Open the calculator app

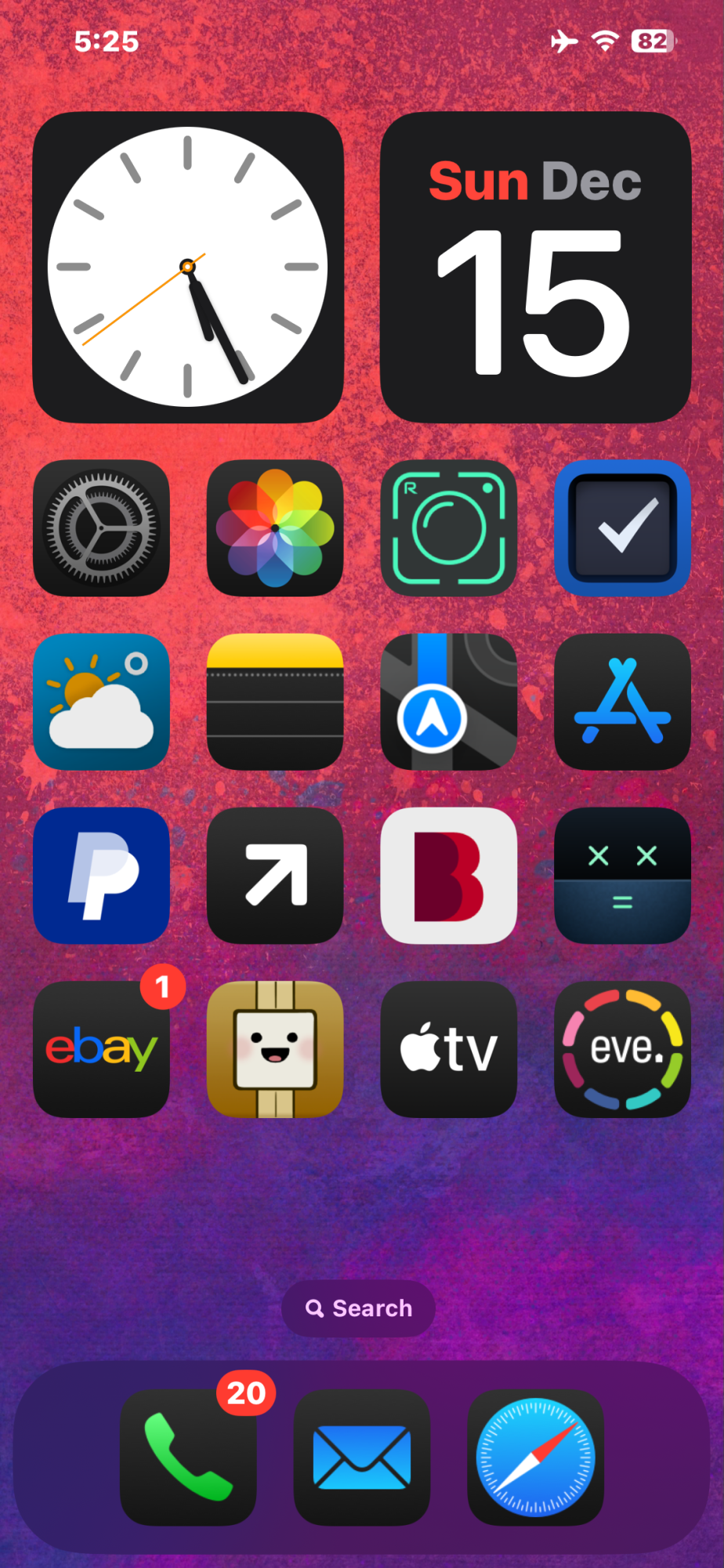[622, 876]
